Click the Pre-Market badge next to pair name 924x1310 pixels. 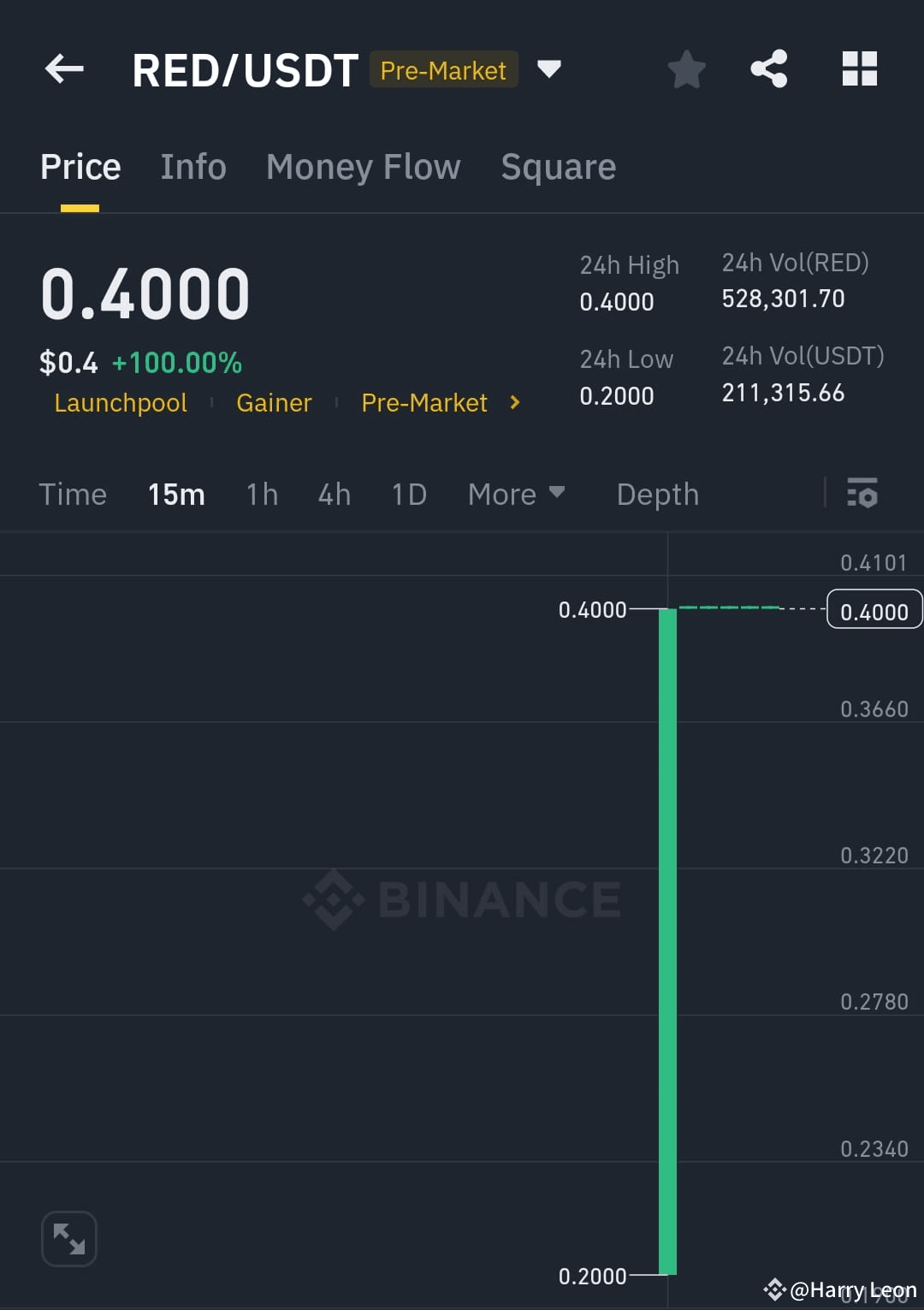(443, 71)
